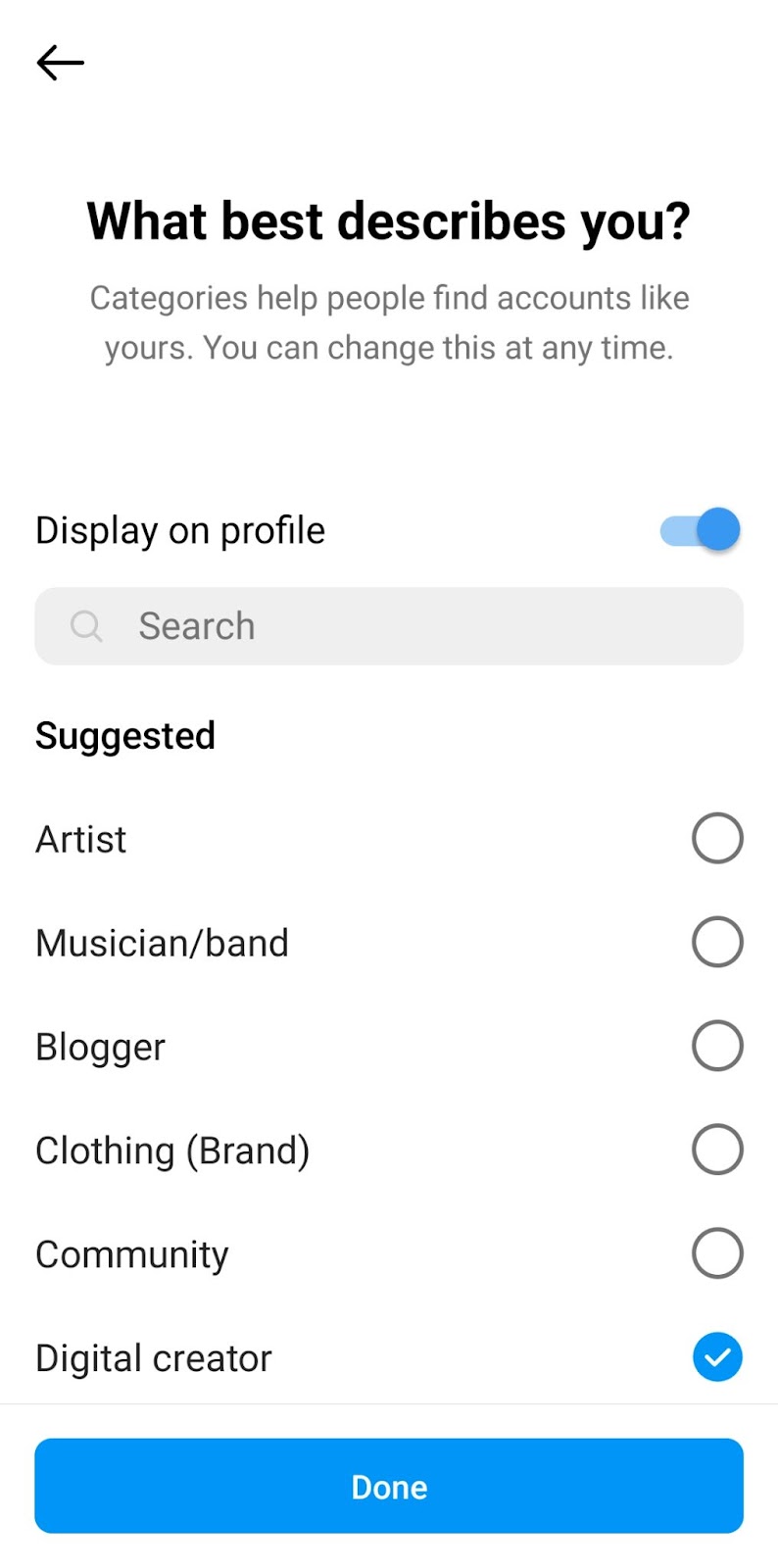Confirm selection with the Done button
The image size is (778, 1568).
[x=389, y=1487]
